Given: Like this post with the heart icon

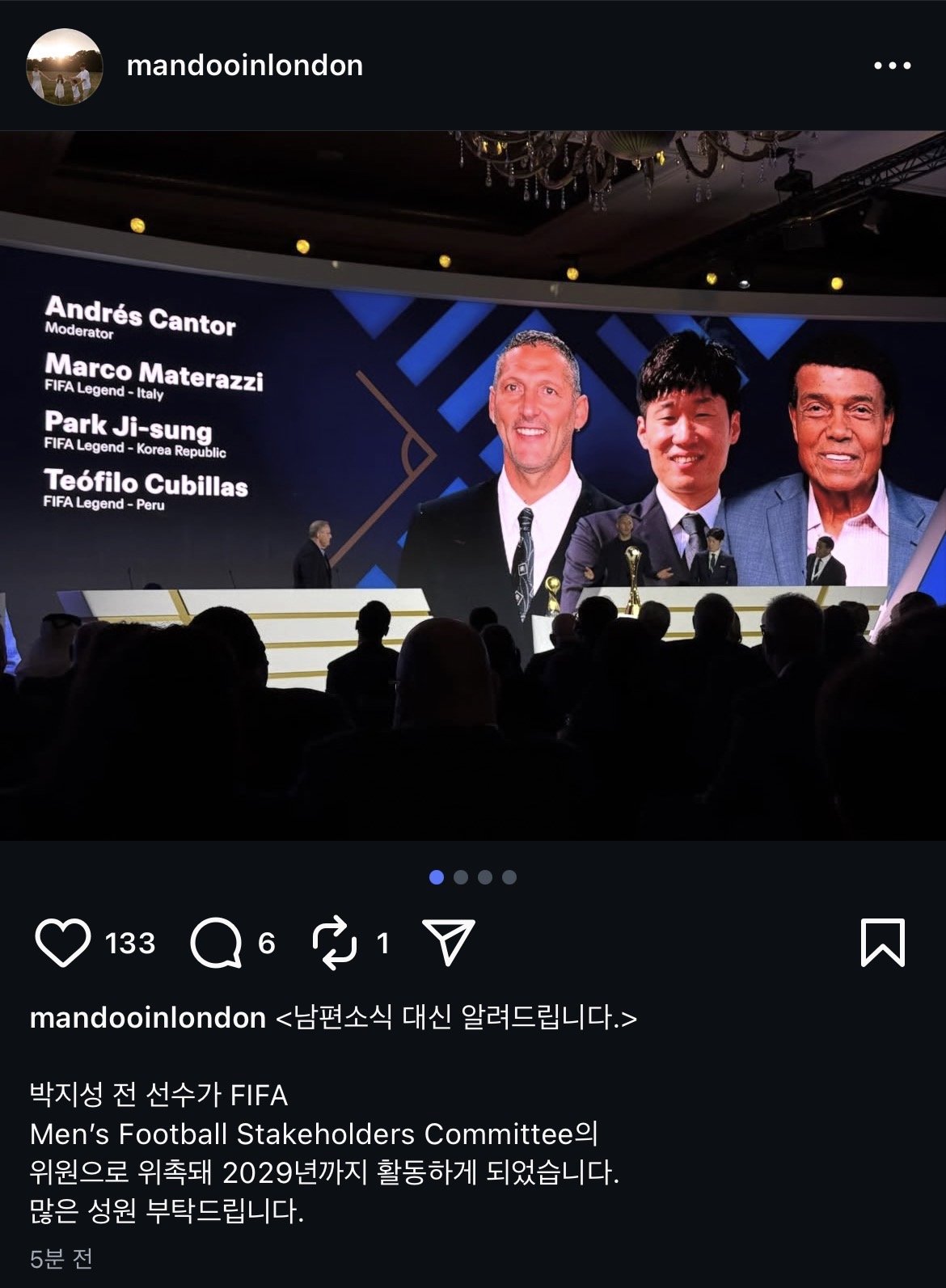Looking at the screenshot, I should [x=62, y=943].
